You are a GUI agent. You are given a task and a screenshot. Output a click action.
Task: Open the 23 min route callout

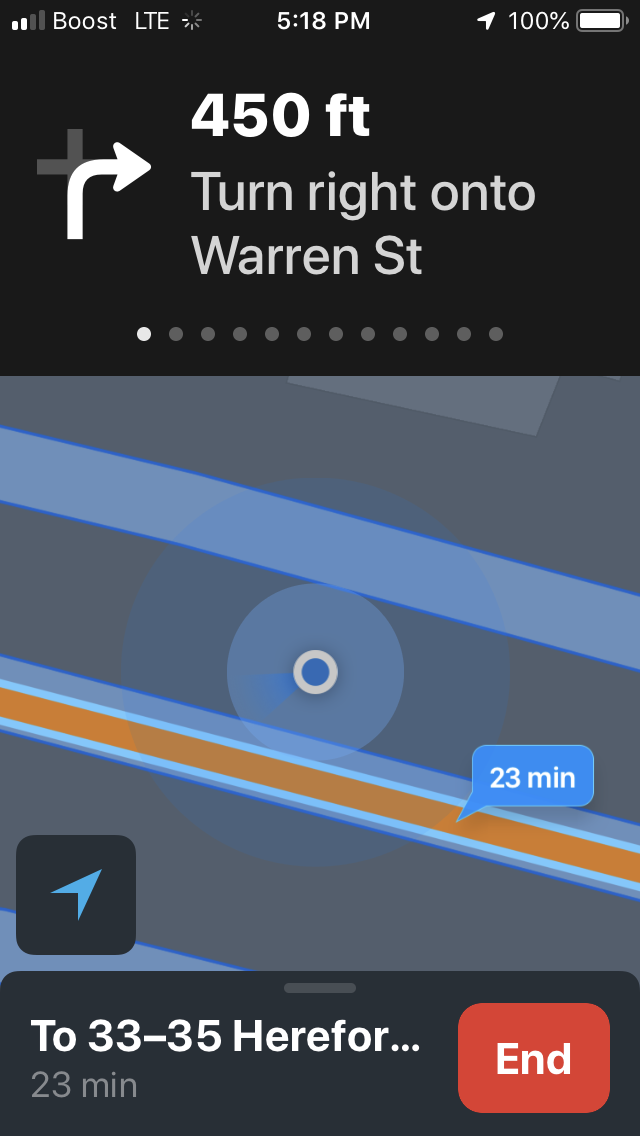coord(532,777)
